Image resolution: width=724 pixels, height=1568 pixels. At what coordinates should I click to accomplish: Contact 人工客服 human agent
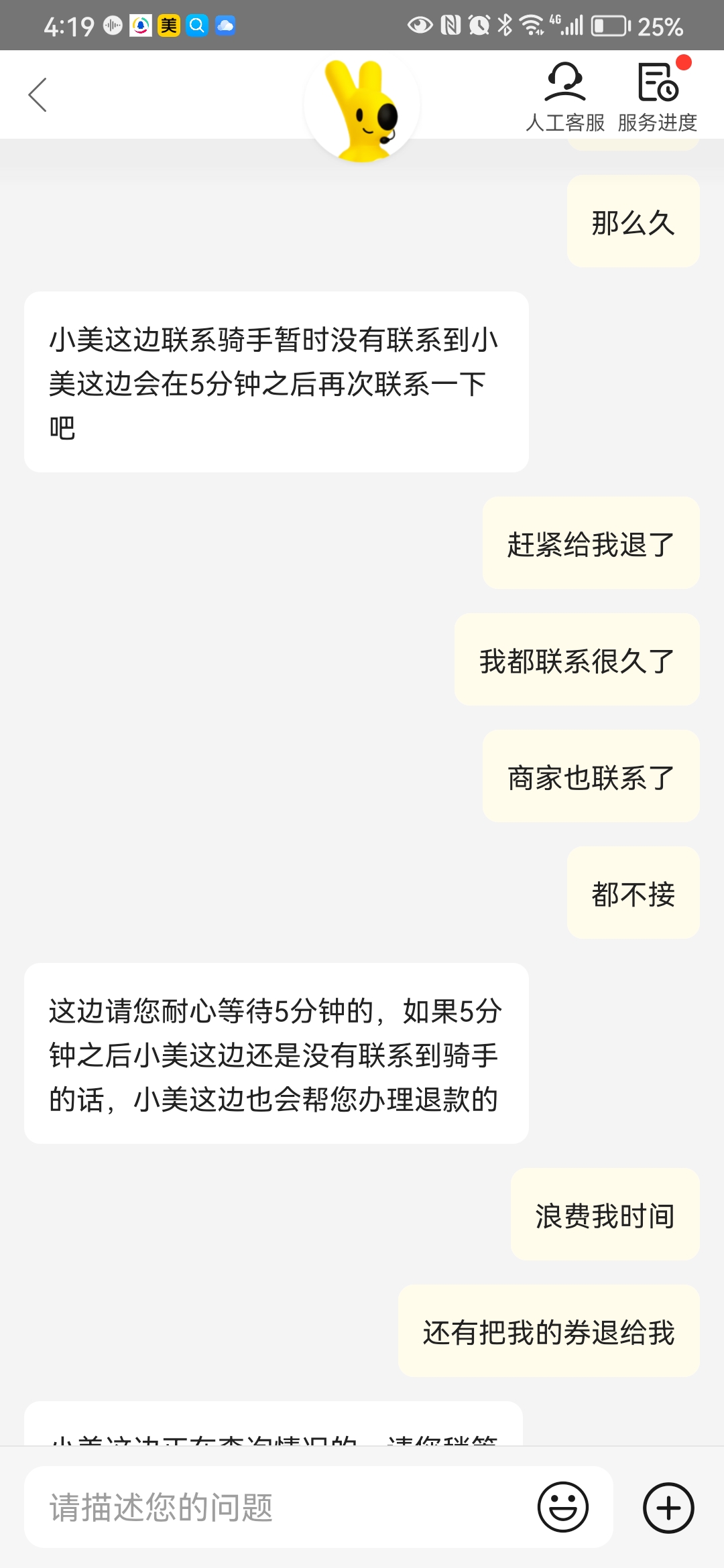565,96
